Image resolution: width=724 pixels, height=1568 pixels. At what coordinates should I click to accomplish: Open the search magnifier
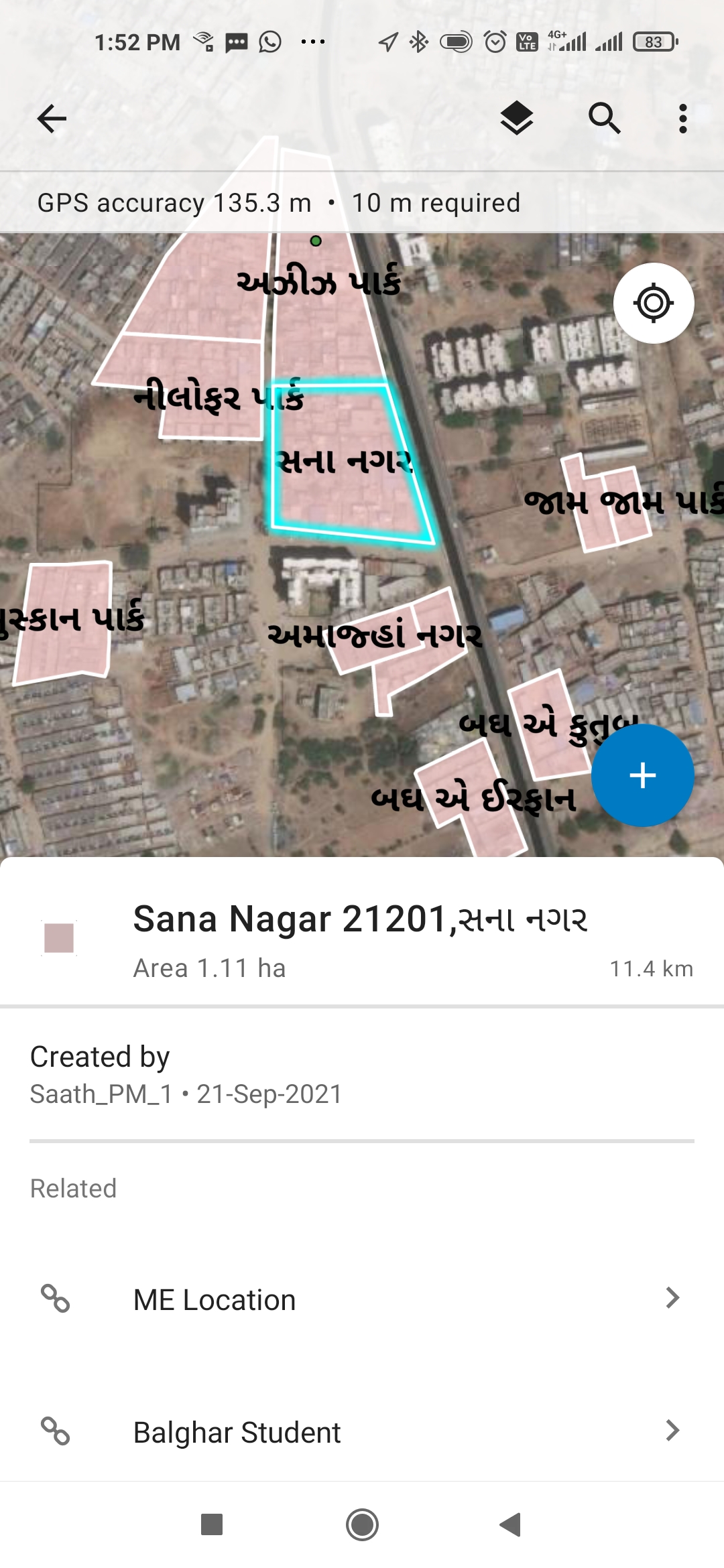tap(604, 119)
